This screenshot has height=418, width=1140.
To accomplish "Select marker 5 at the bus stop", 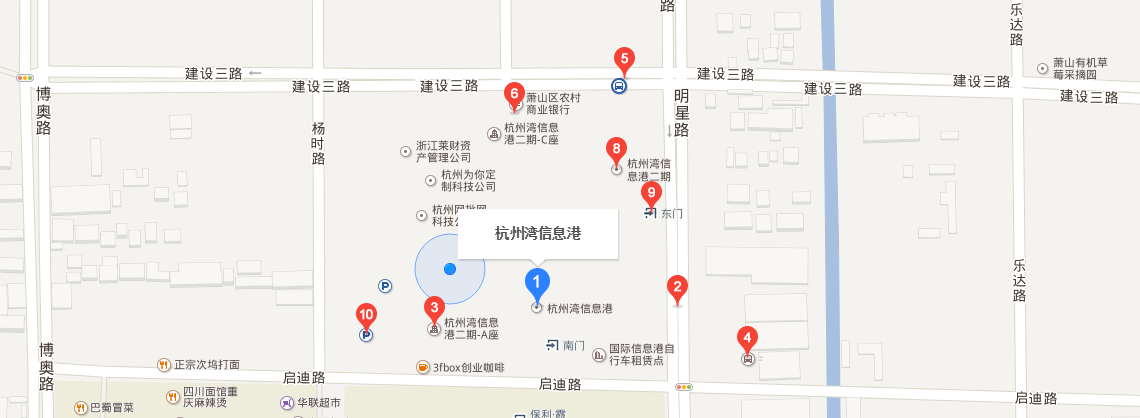I will pos(624,59).
